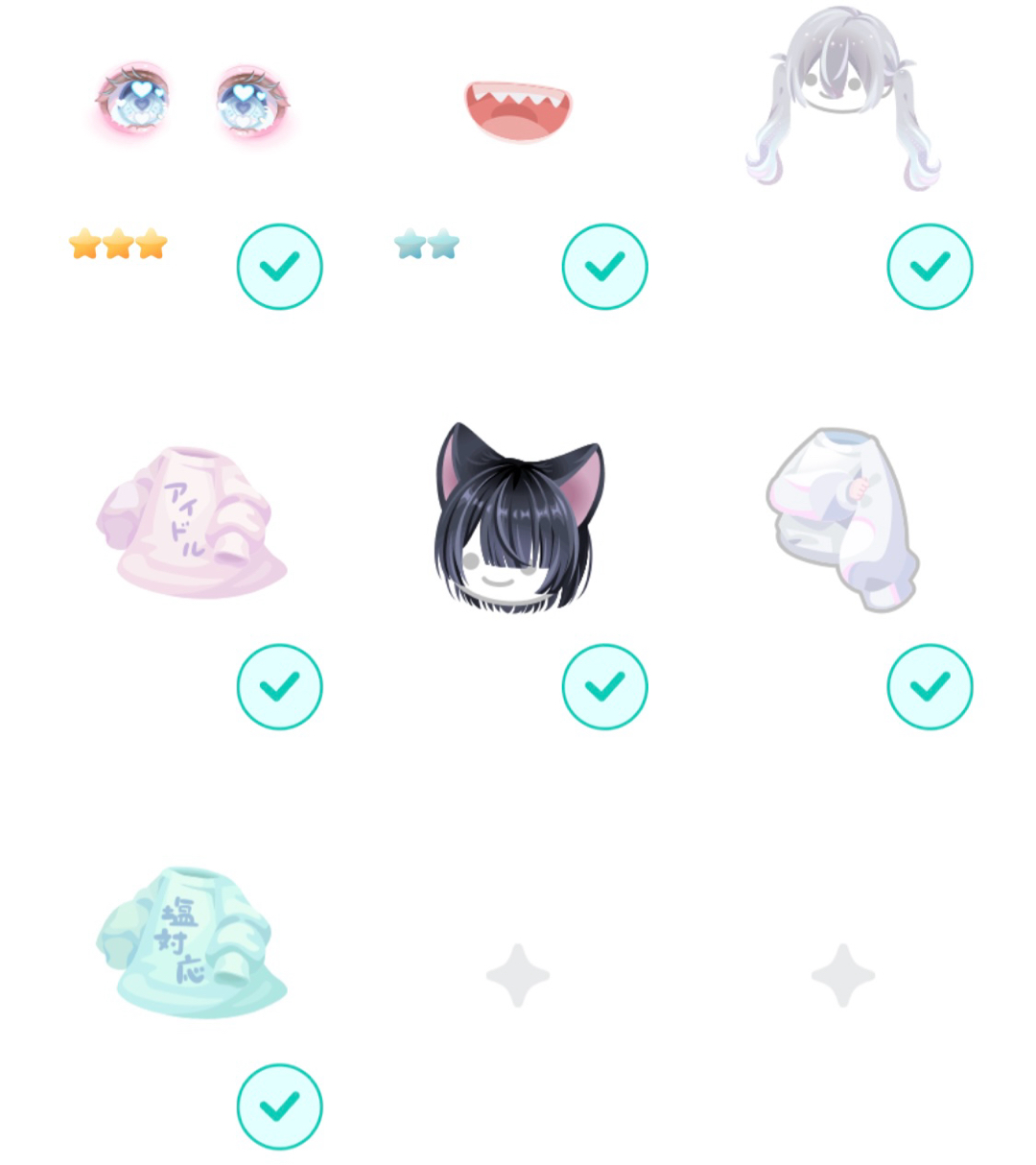The height and width of the screenshot is (1165, 1036).
Task: Uncheck the pink katakana sweater checkmark
Action: (279, 686)
